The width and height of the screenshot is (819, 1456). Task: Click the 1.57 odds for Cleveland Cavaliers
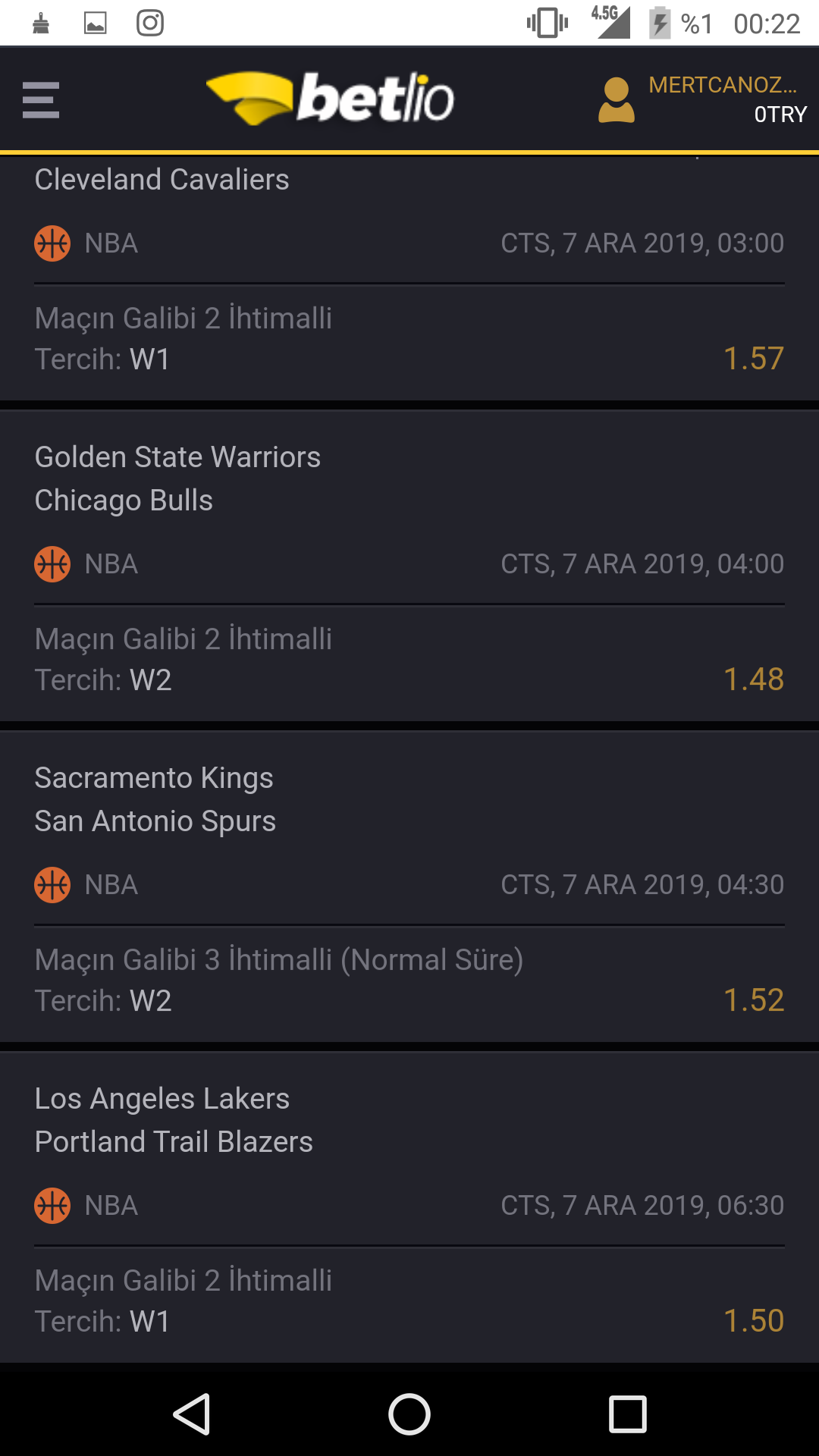click(x=753, y=359)
